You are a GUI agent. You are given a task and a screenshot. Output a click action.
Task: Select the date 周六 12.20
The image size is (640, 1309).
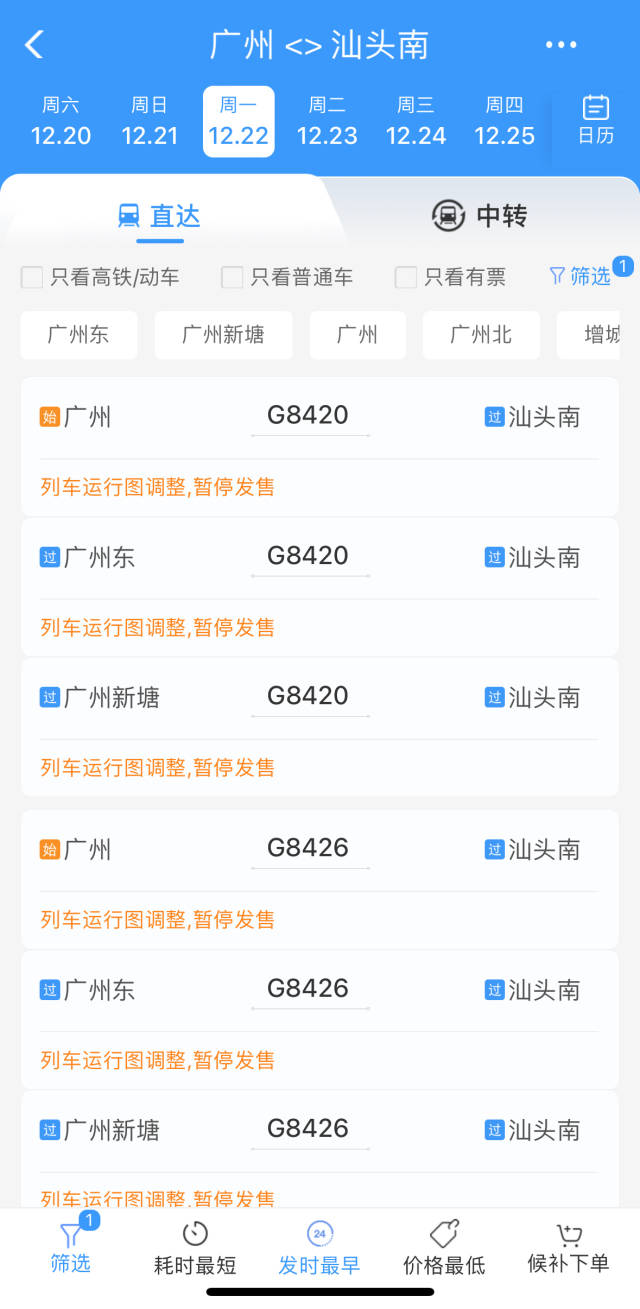coord(61,121)
